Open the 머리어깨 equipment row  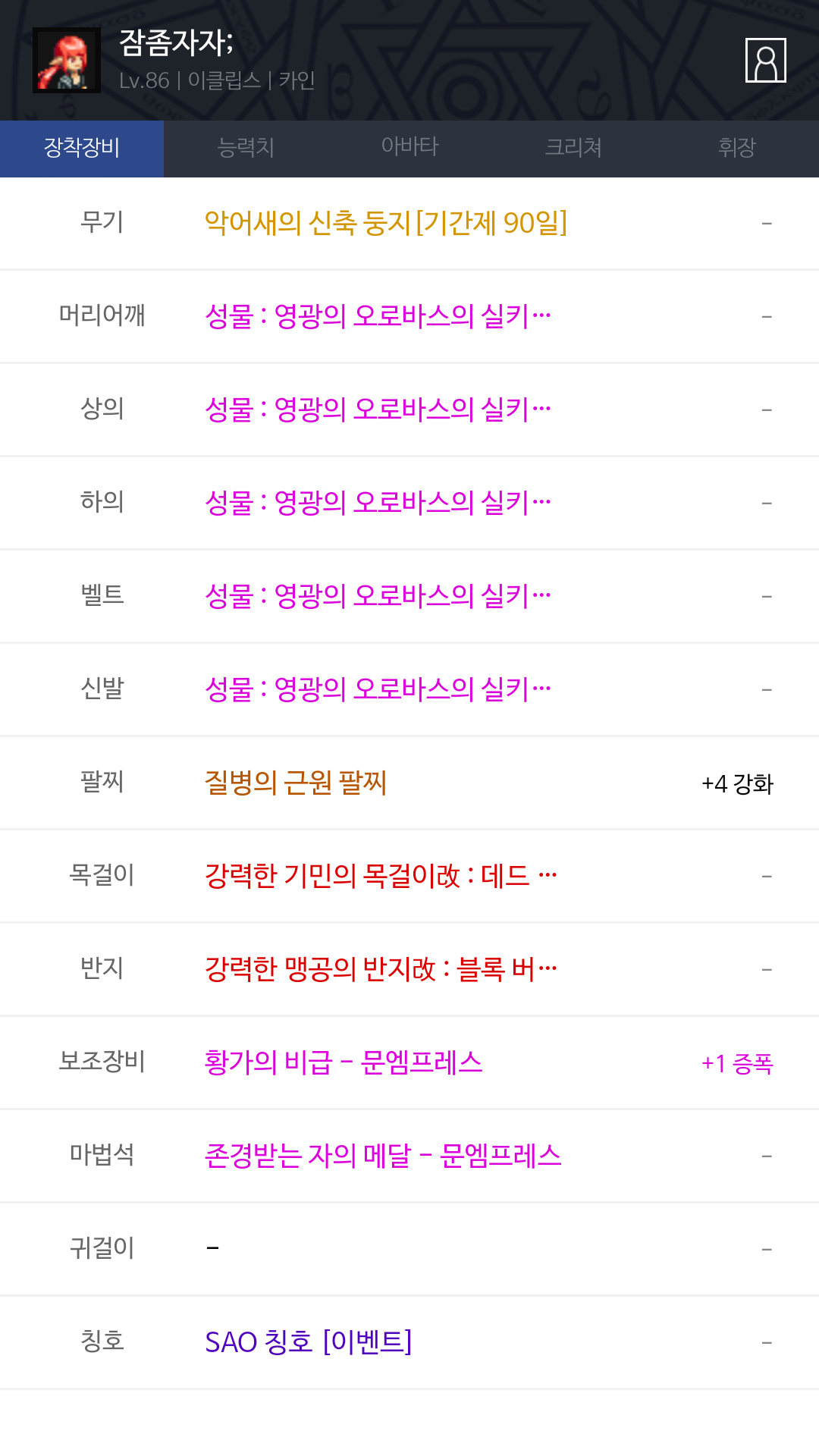tap(409, 316)
